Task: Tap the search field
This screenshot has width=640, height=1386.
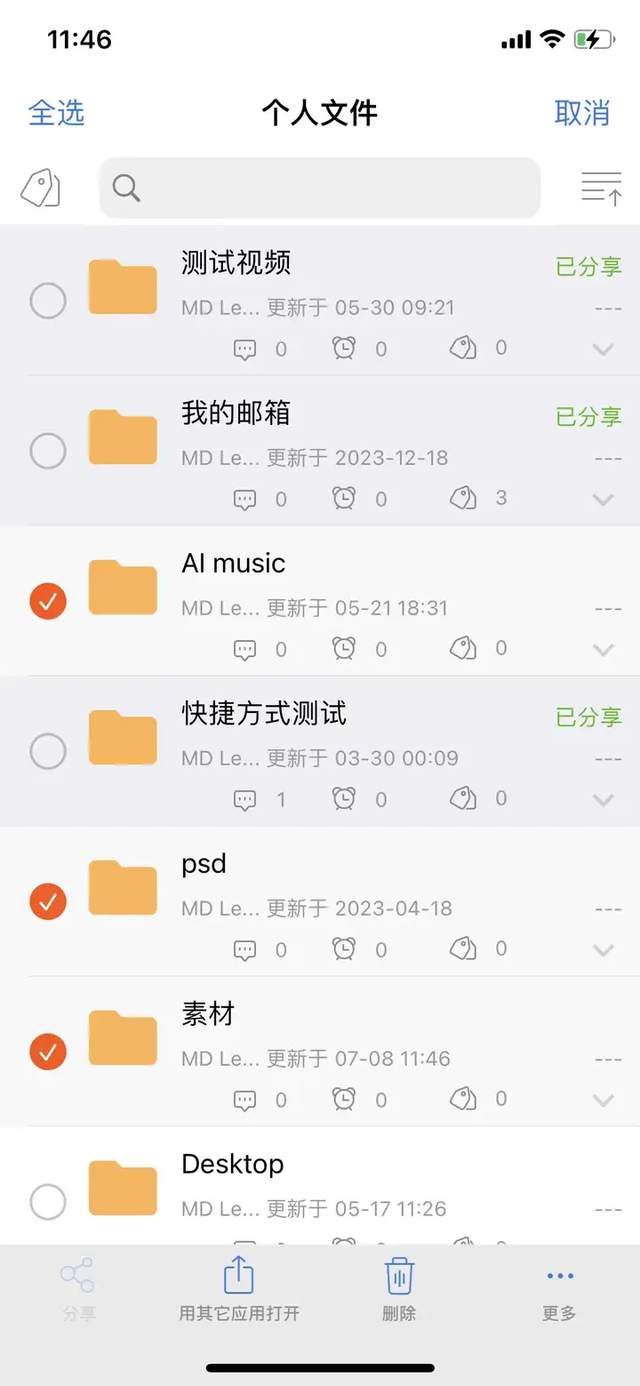Action: point(320,187)
